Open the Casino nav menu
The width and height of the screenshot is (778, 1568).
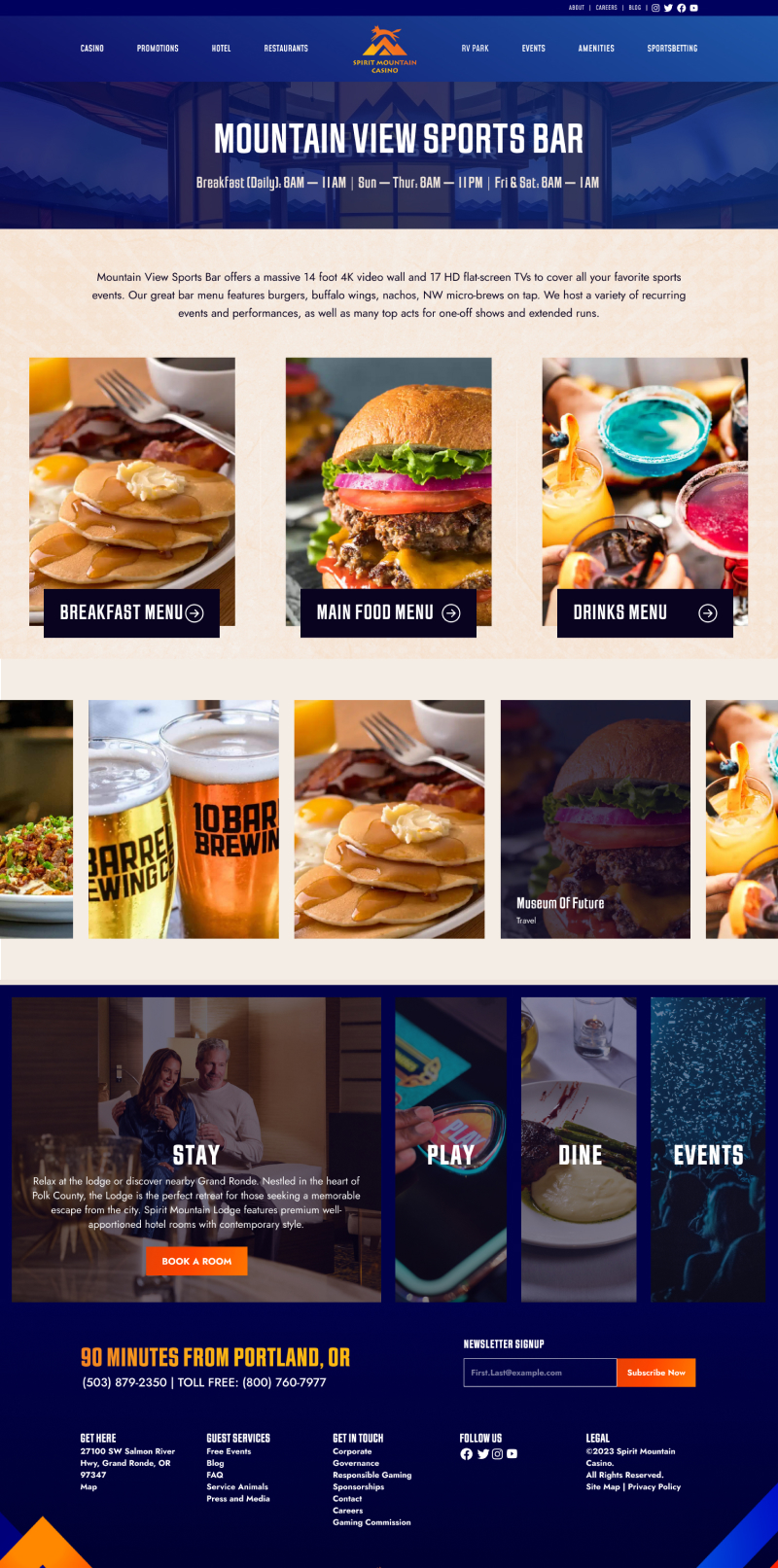tap(91, 48)
